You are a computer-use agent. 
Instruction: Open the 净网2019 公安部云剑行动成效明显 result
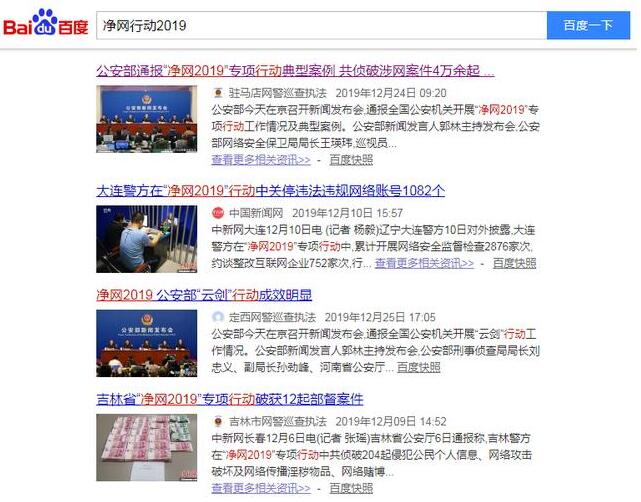(204, 294)
